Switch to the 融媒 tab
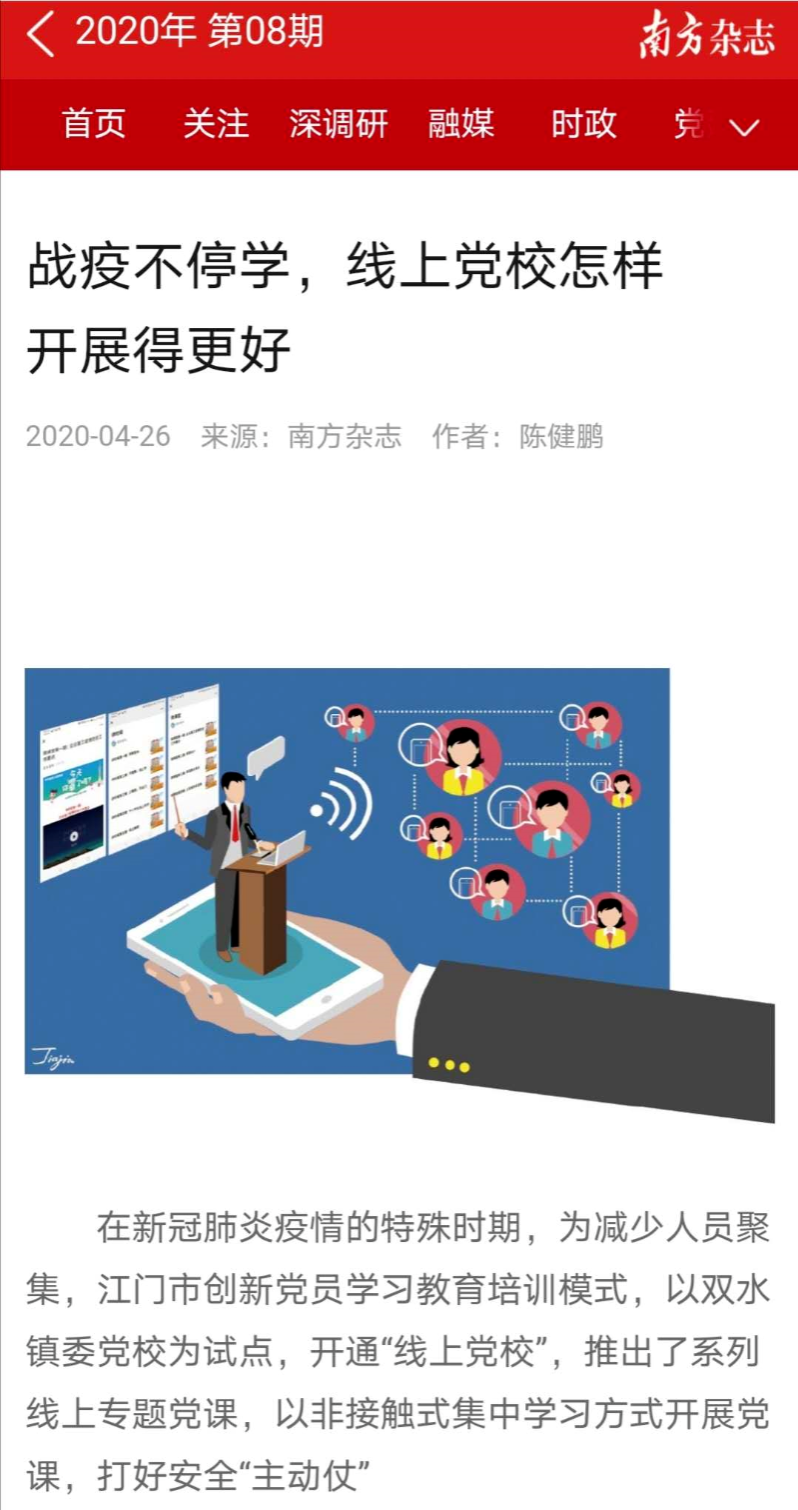This screenshot has width=798, height=1510. click(461, 125)
